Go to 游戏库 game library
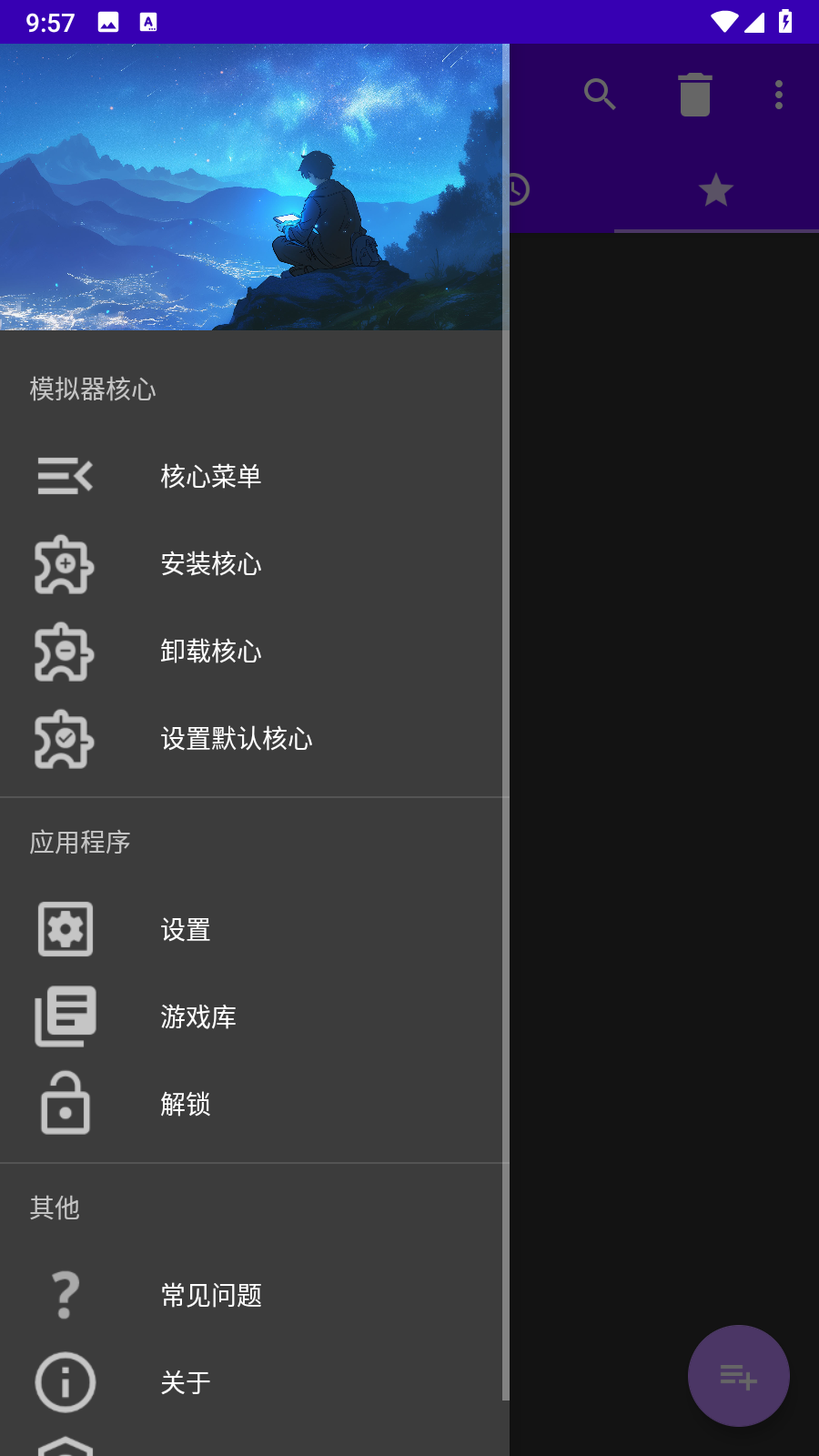The height and width of the screenshot is (1456, 819). [251, 1016]
